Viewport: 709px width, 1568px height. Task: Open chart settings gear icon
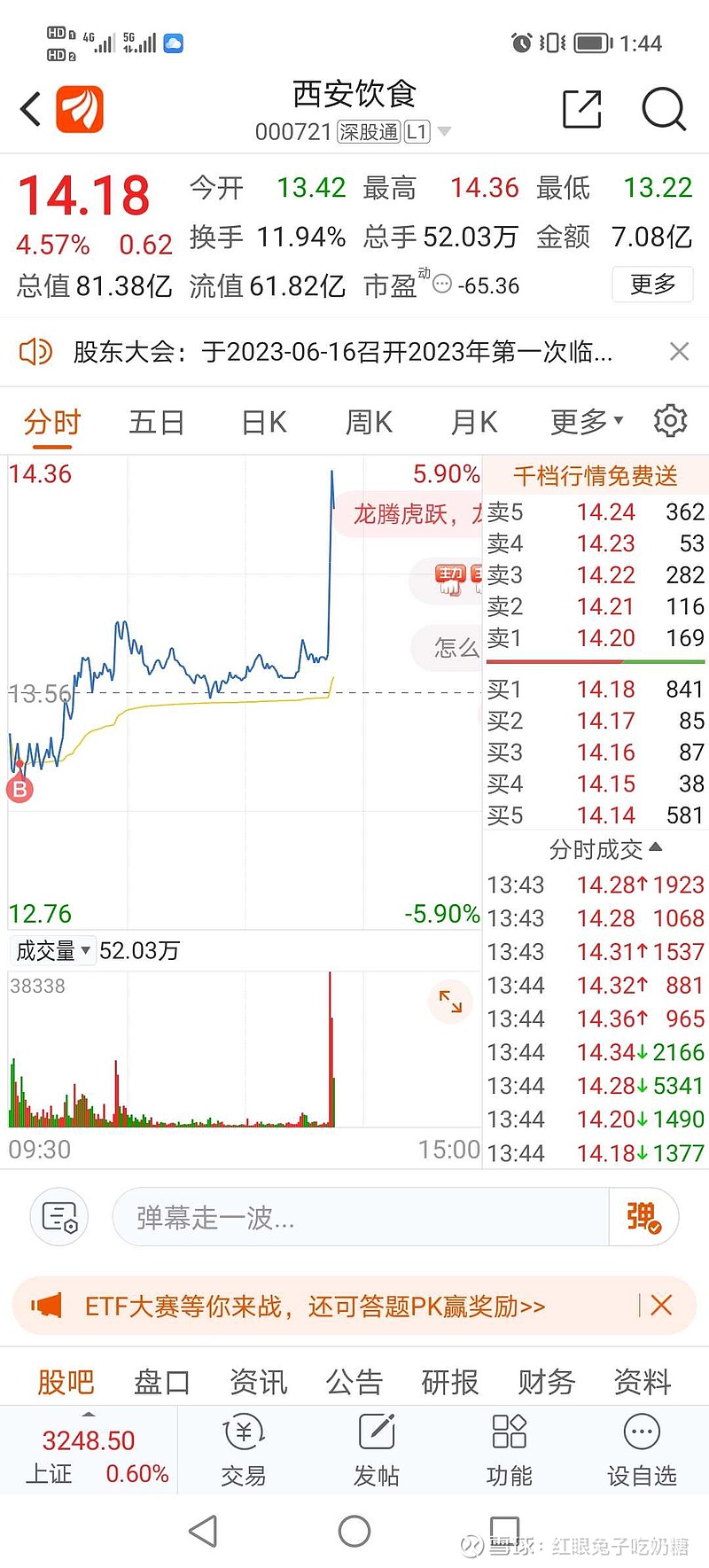[670, 421]
